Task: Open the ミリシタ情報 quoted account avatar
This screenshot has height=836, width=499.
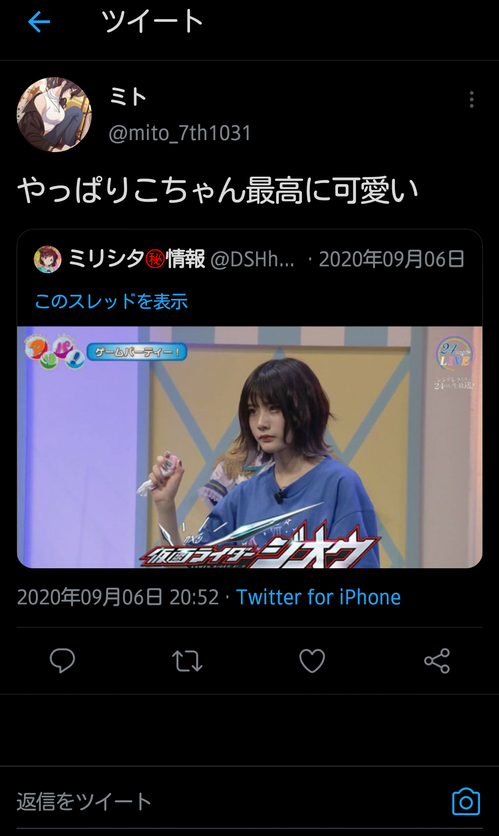Action: point(47,259)
